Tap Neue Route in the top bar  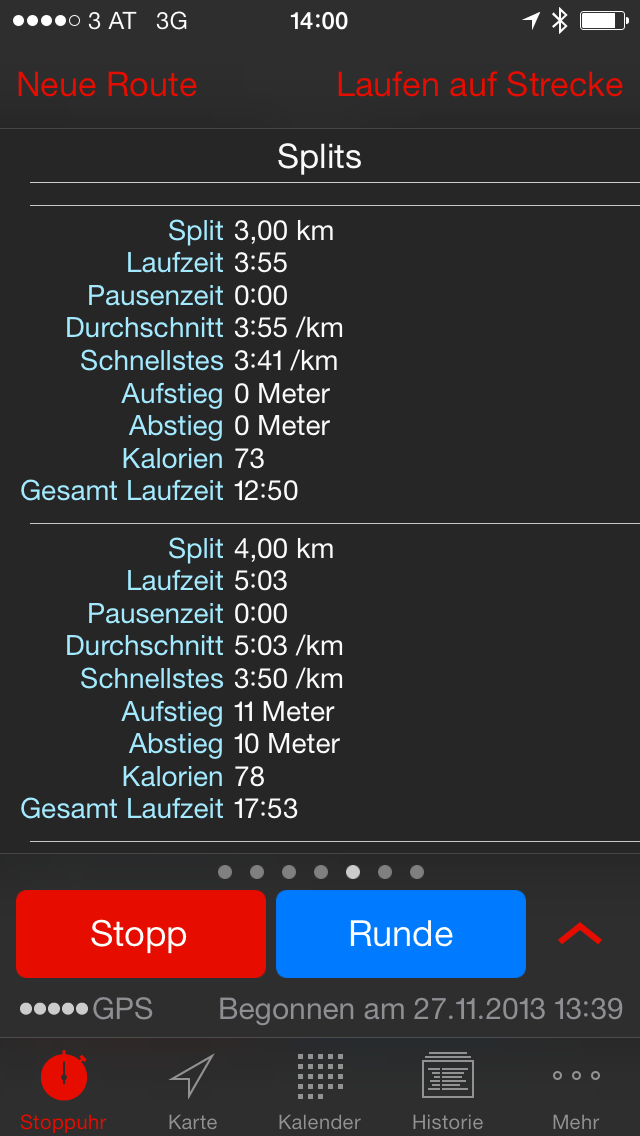tap(107, 85)
